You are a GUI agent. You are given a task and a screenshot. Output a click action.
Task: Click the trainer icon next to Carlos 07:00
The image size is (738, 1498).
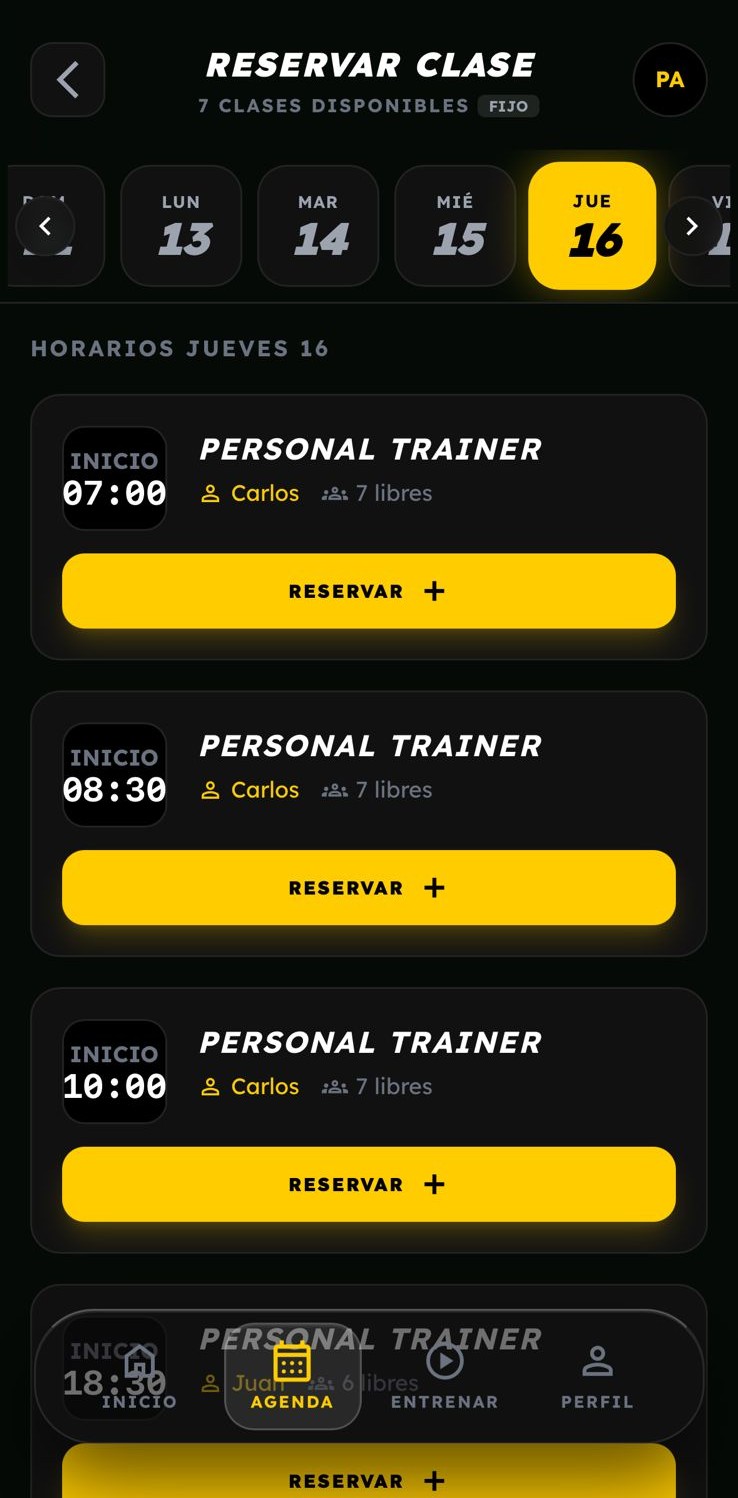pyautogui.click(x=211, y=493)
